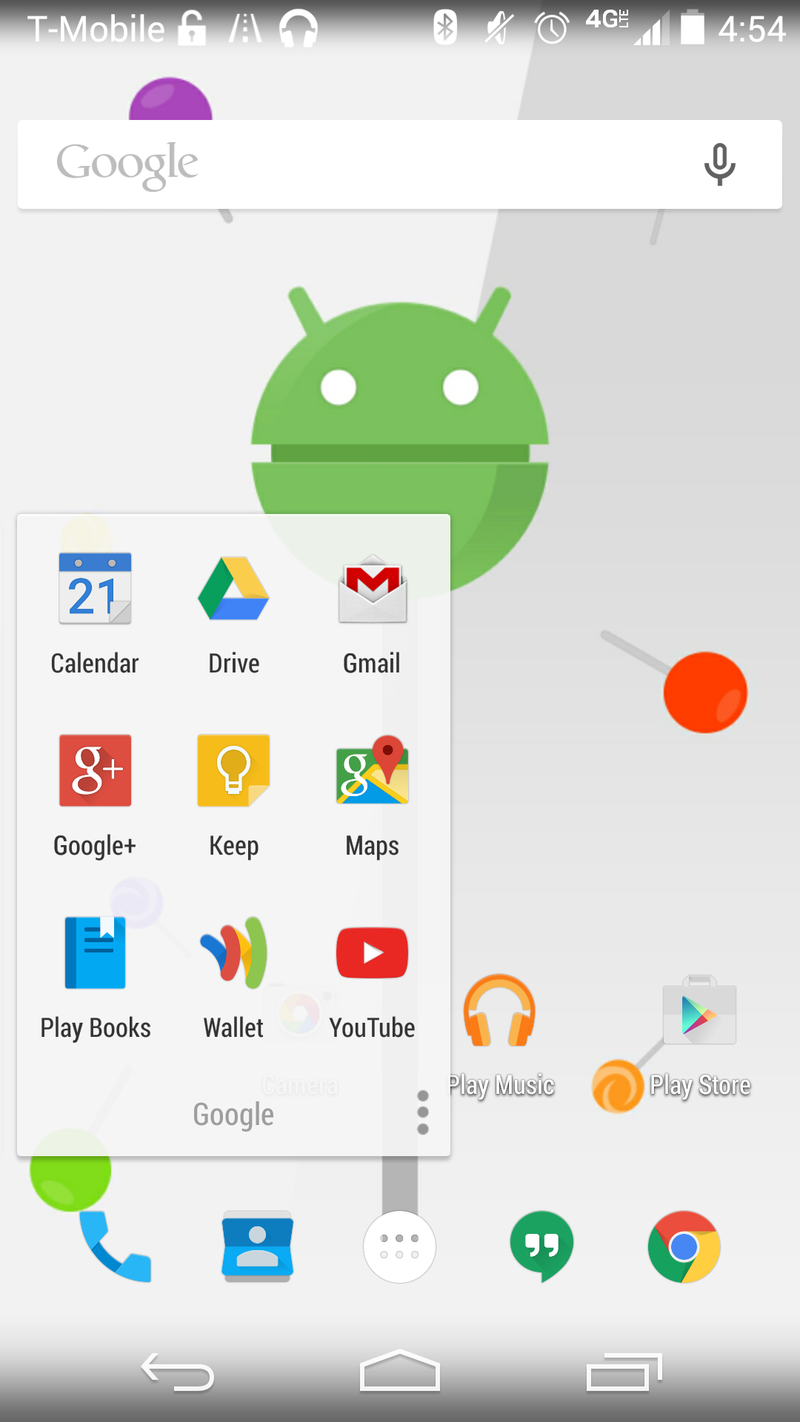800x1422 pixels.
Task: Open the Chrome browser
Action: pos(684,1246)
